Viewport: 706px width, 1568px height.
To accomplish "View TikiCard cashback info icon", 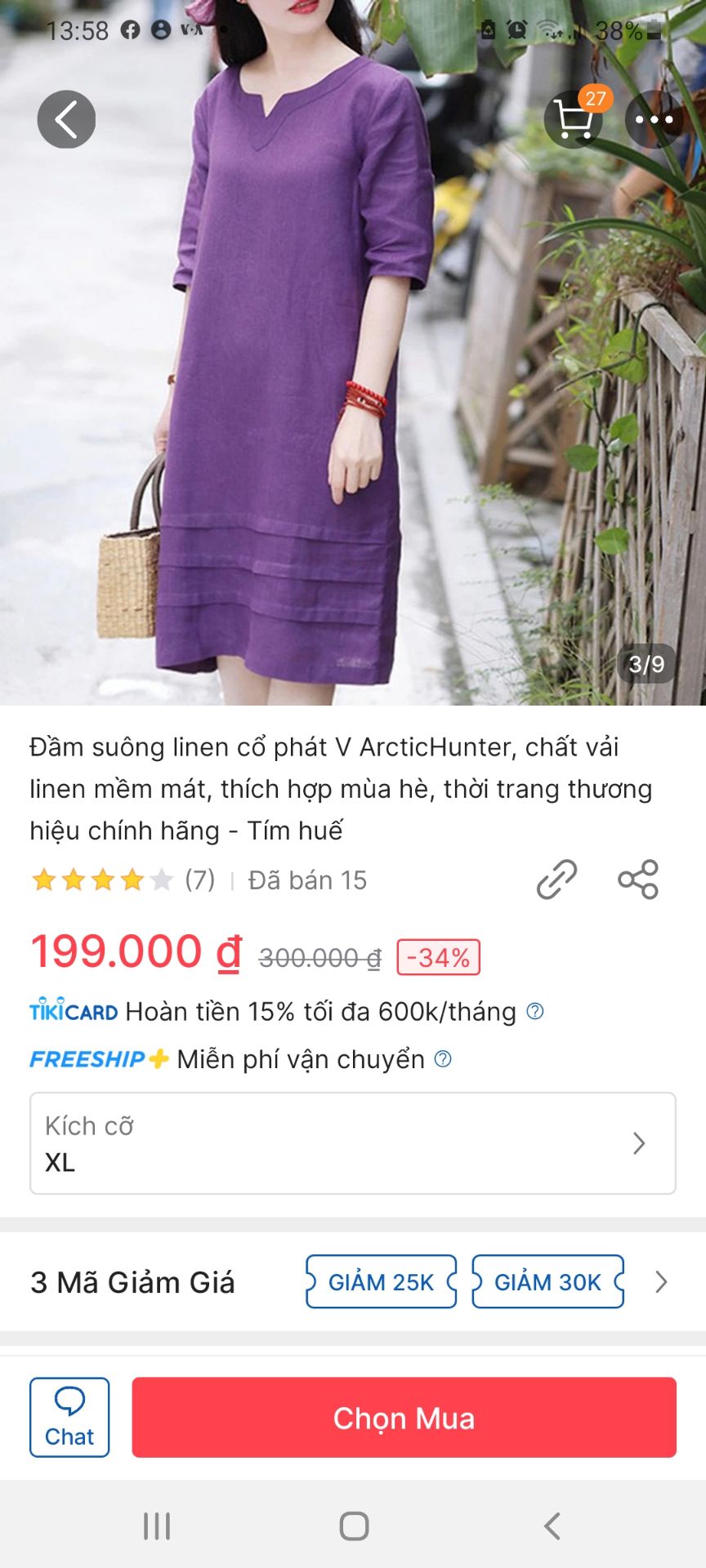I will (535, 1011).
